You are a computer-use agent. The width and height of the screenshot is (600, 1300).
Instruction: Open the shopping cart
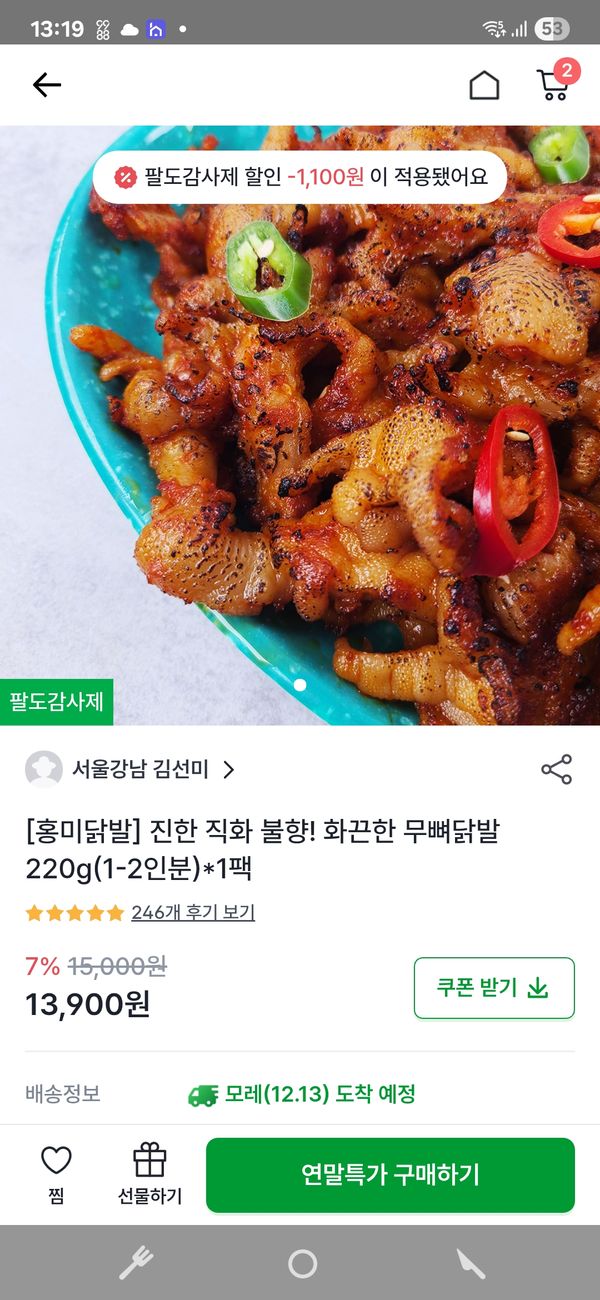point(553,84)
